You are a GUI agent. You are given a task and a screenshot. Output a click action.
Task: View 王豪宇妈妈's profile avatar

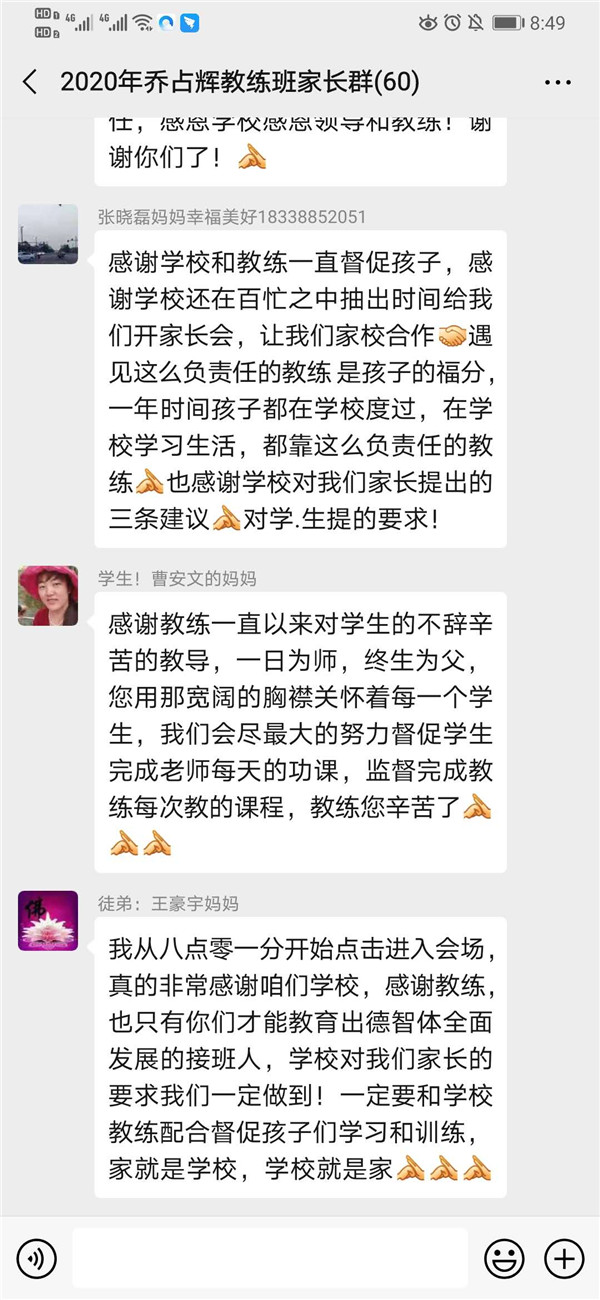[48, 920]
